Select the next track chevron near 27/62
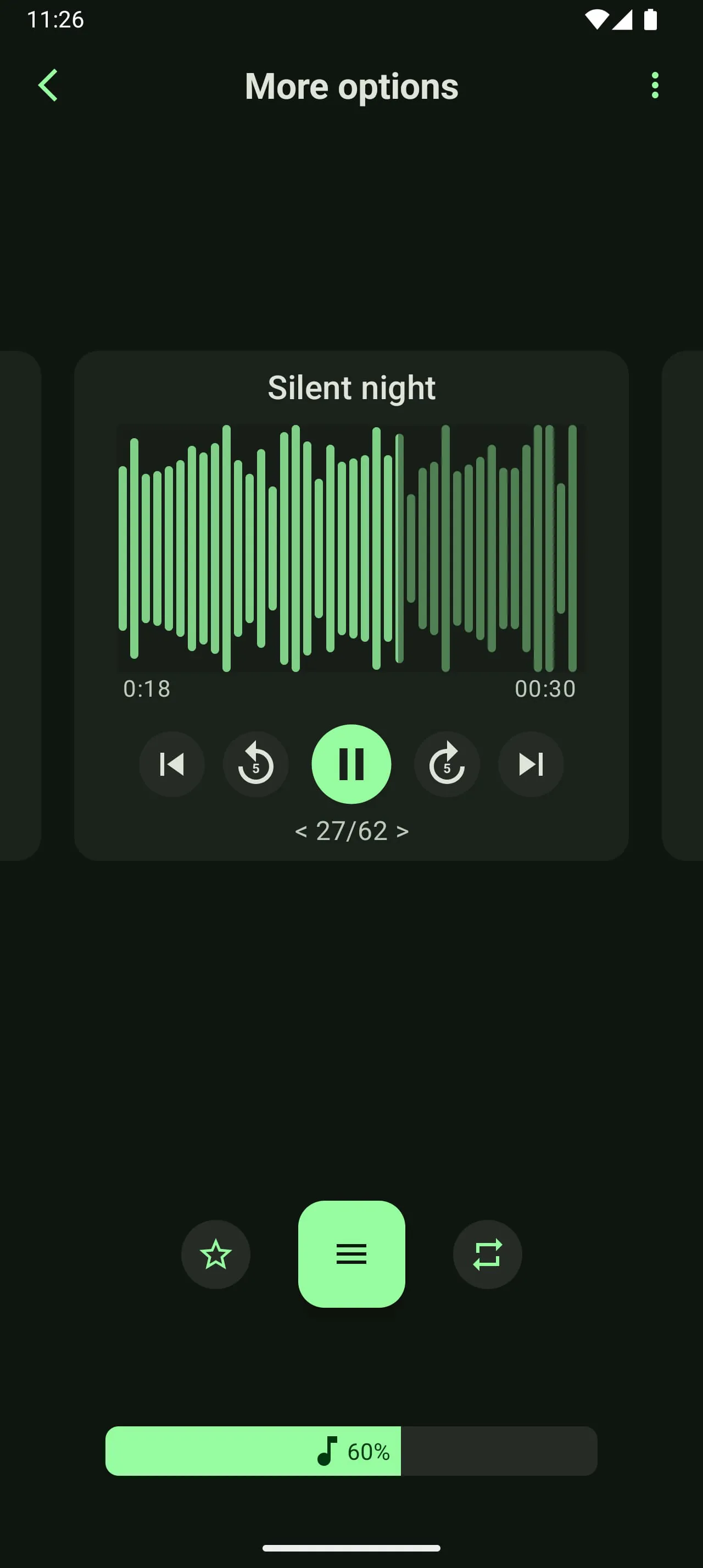The width and height of the screenshot is (703, 1568). click(x=403, y=830)
